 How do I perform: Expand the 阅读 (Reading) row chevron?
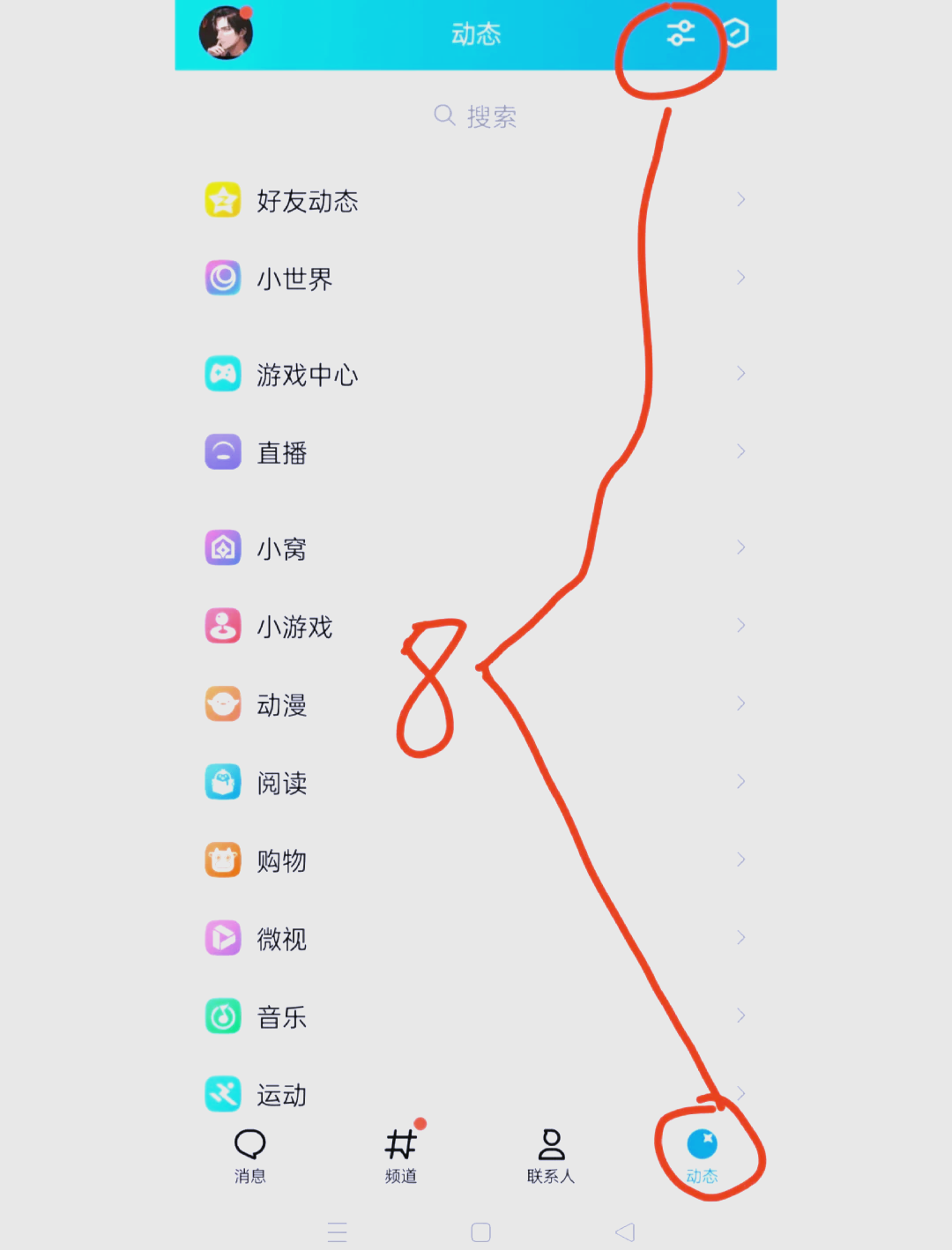740,782
